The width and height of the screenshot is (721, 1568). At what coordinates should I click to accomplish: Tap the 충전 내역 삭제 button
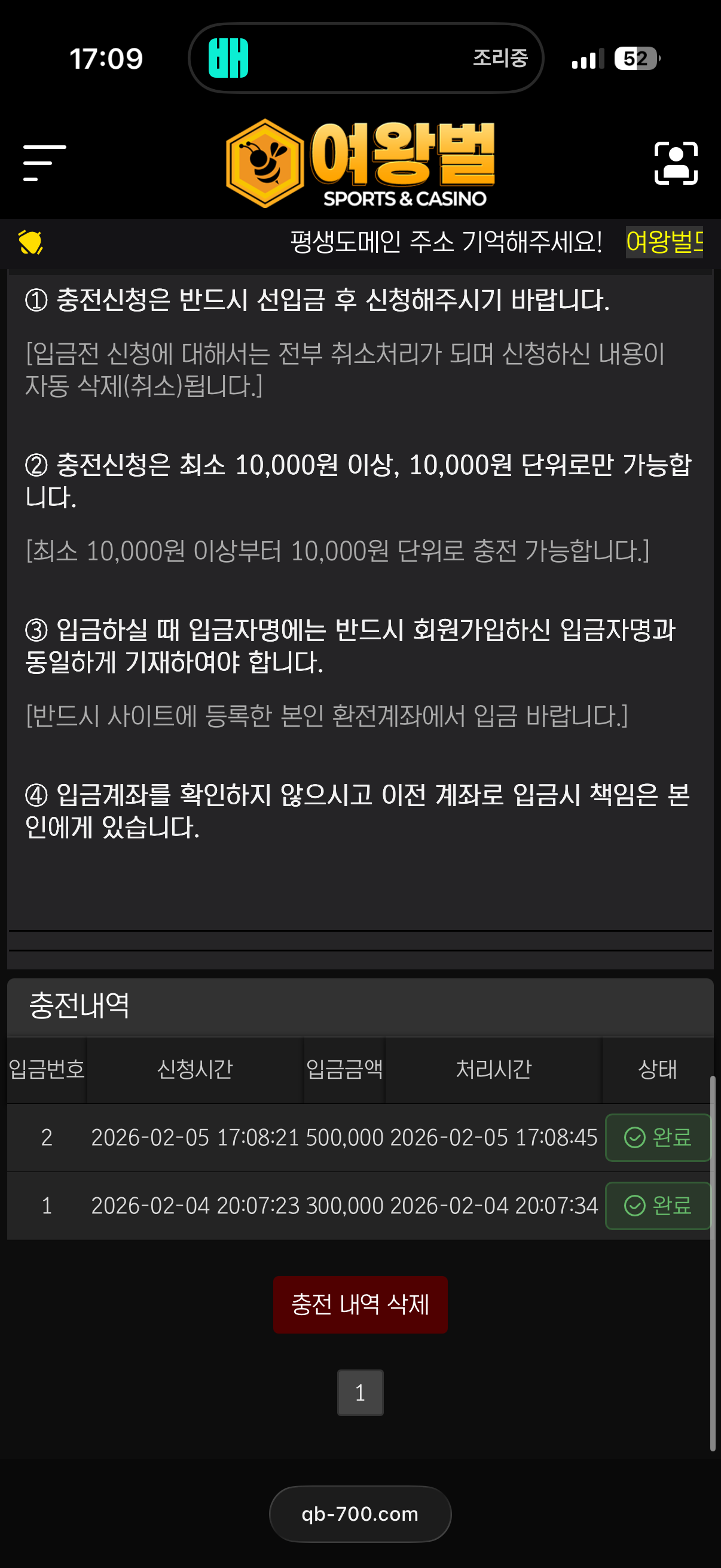(x=360, y=1304)
